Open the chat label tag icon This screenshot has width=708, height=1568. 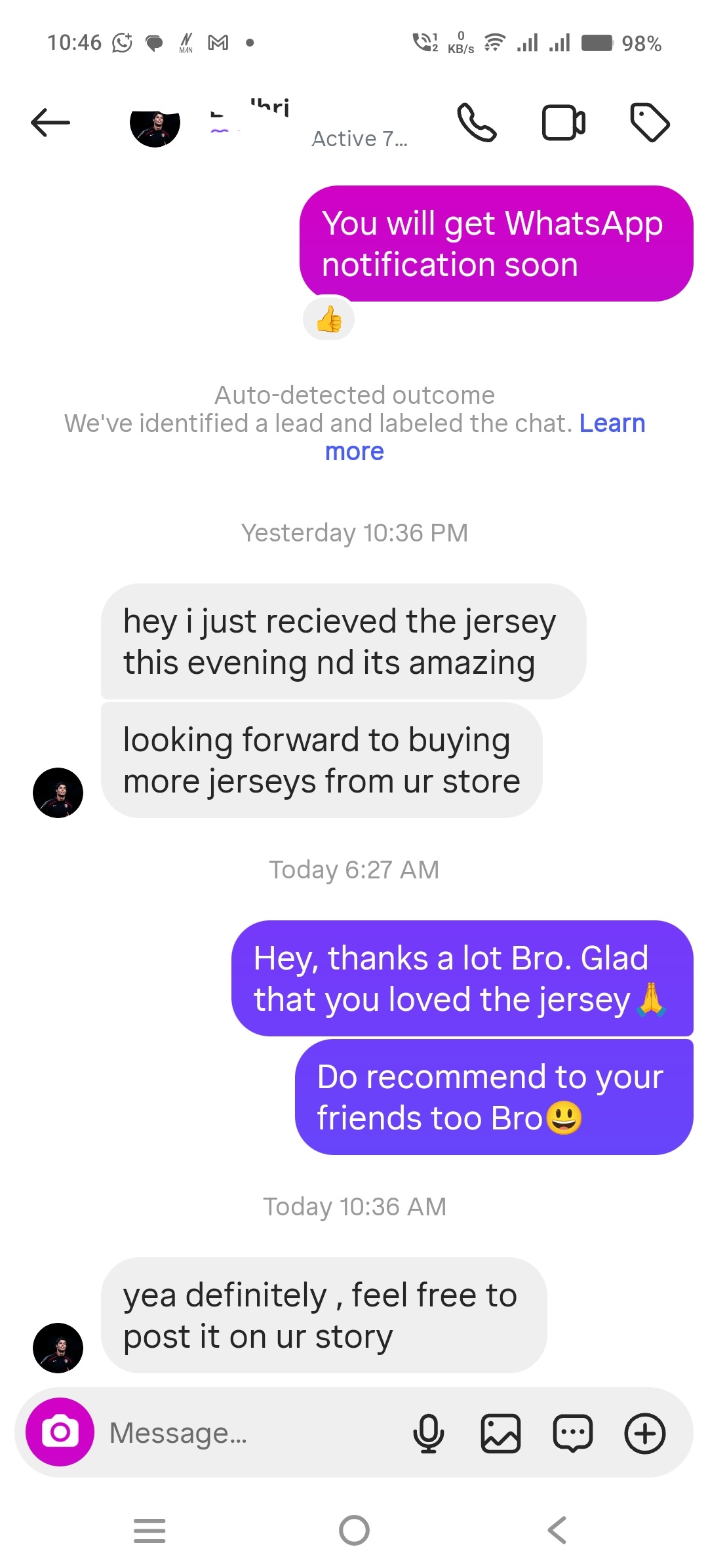pos(649,123)
